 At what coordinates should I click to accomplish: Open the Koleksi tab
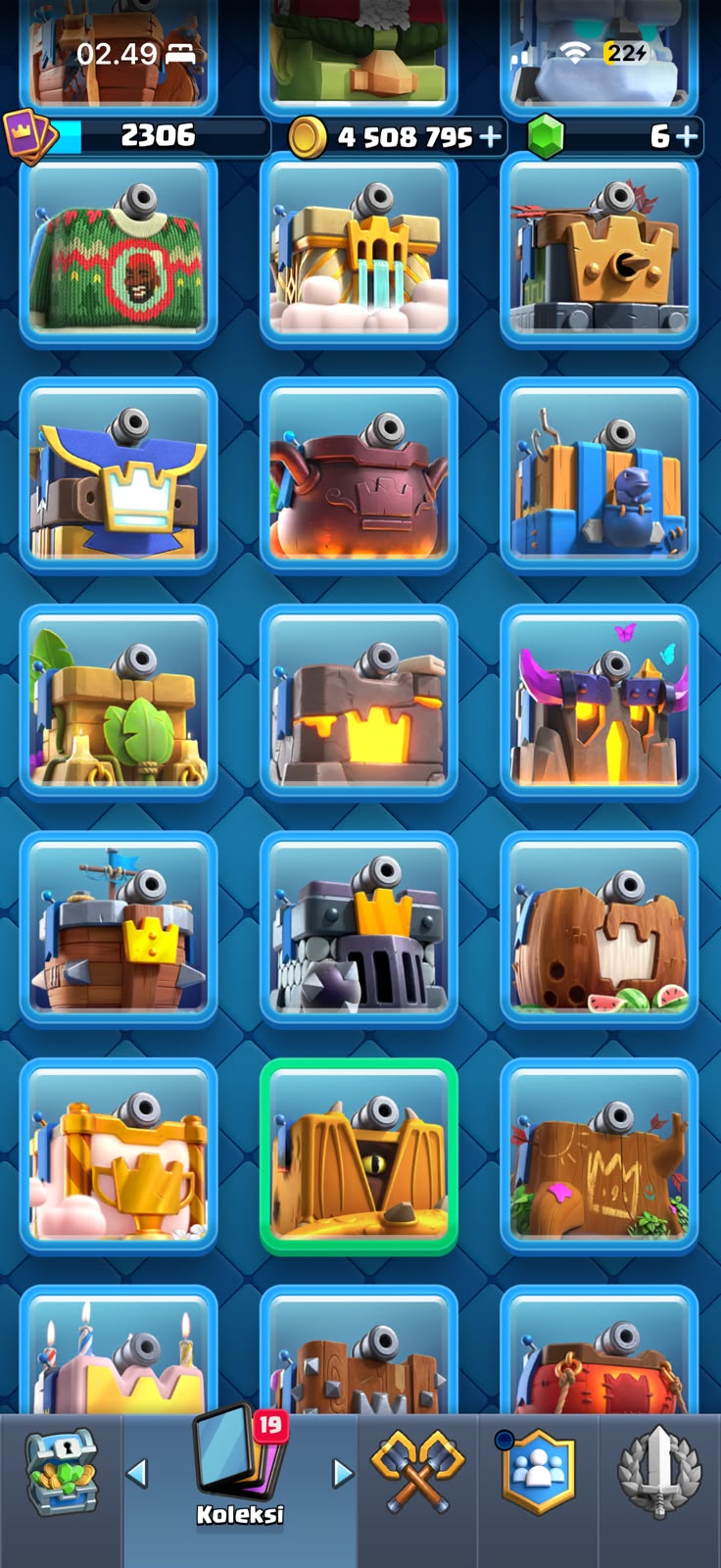240,1470
